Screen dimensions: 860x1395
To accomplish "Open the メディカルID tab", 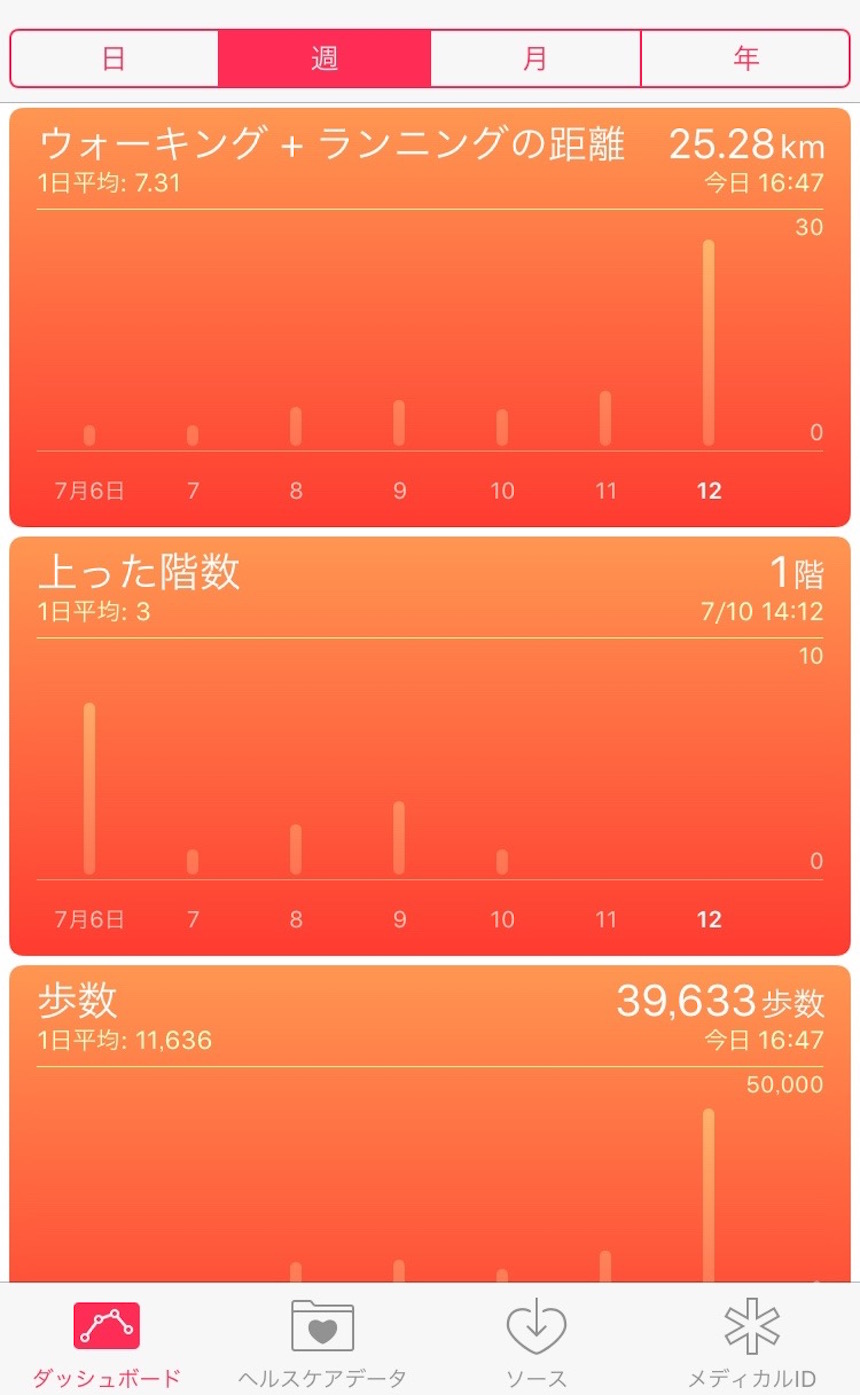I will [752, 1340].
